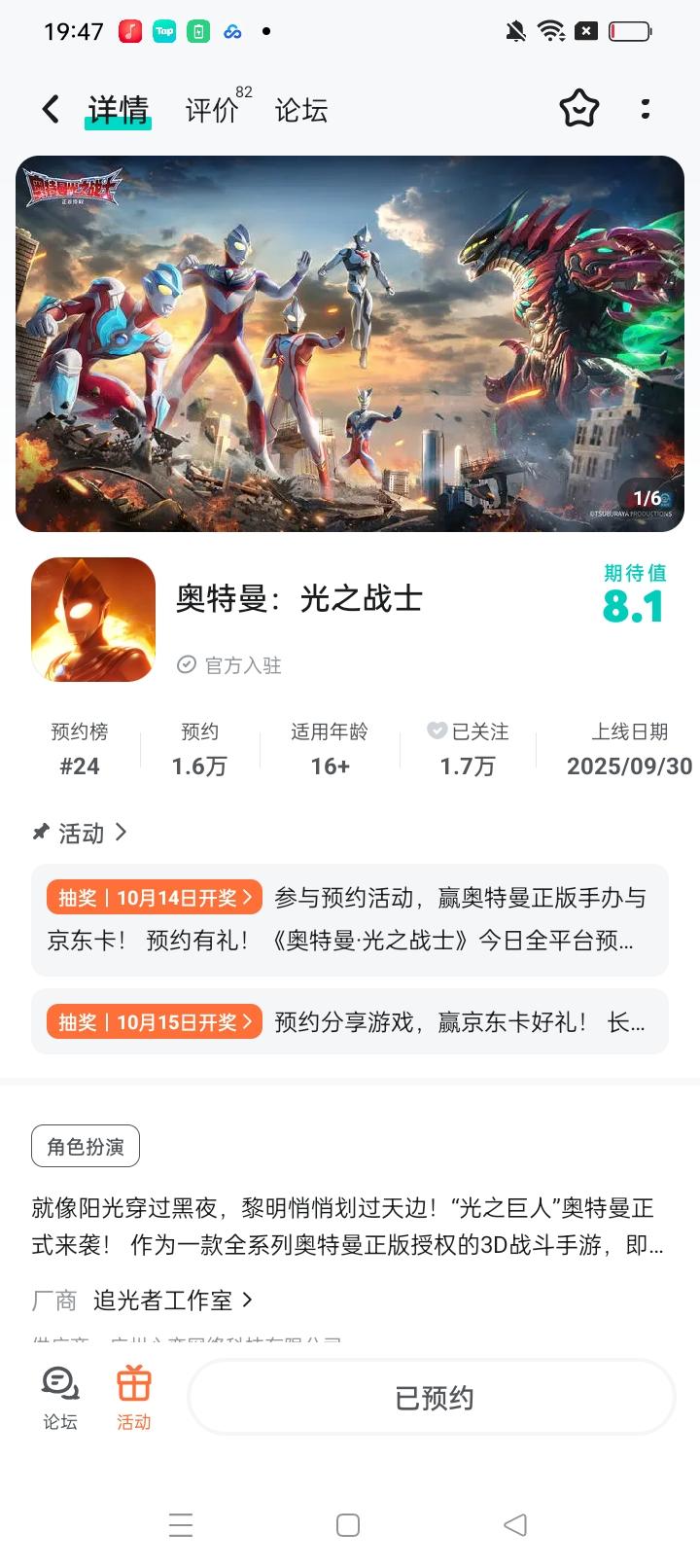Screen dimensions: 700x1568
Task: Tap the recents navigation button
Action: pyautogui.click(x=181, y=1525)
